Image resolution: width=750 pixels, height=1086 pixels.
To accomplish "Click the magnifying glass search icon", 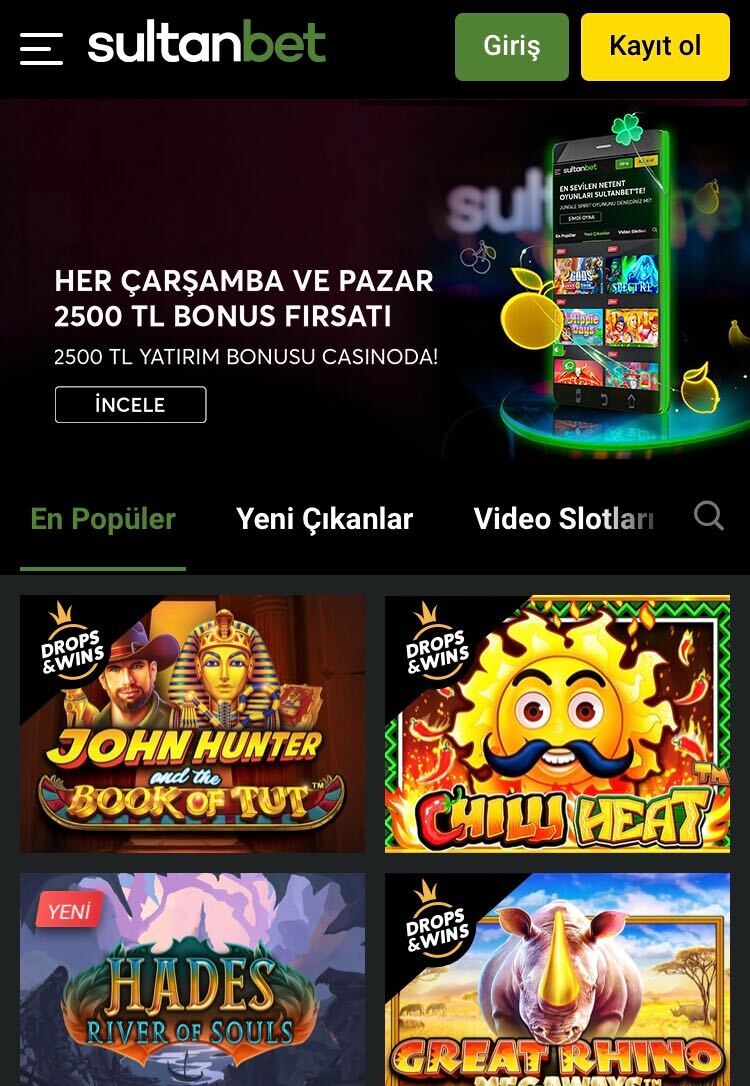I will tap(710, 516).
